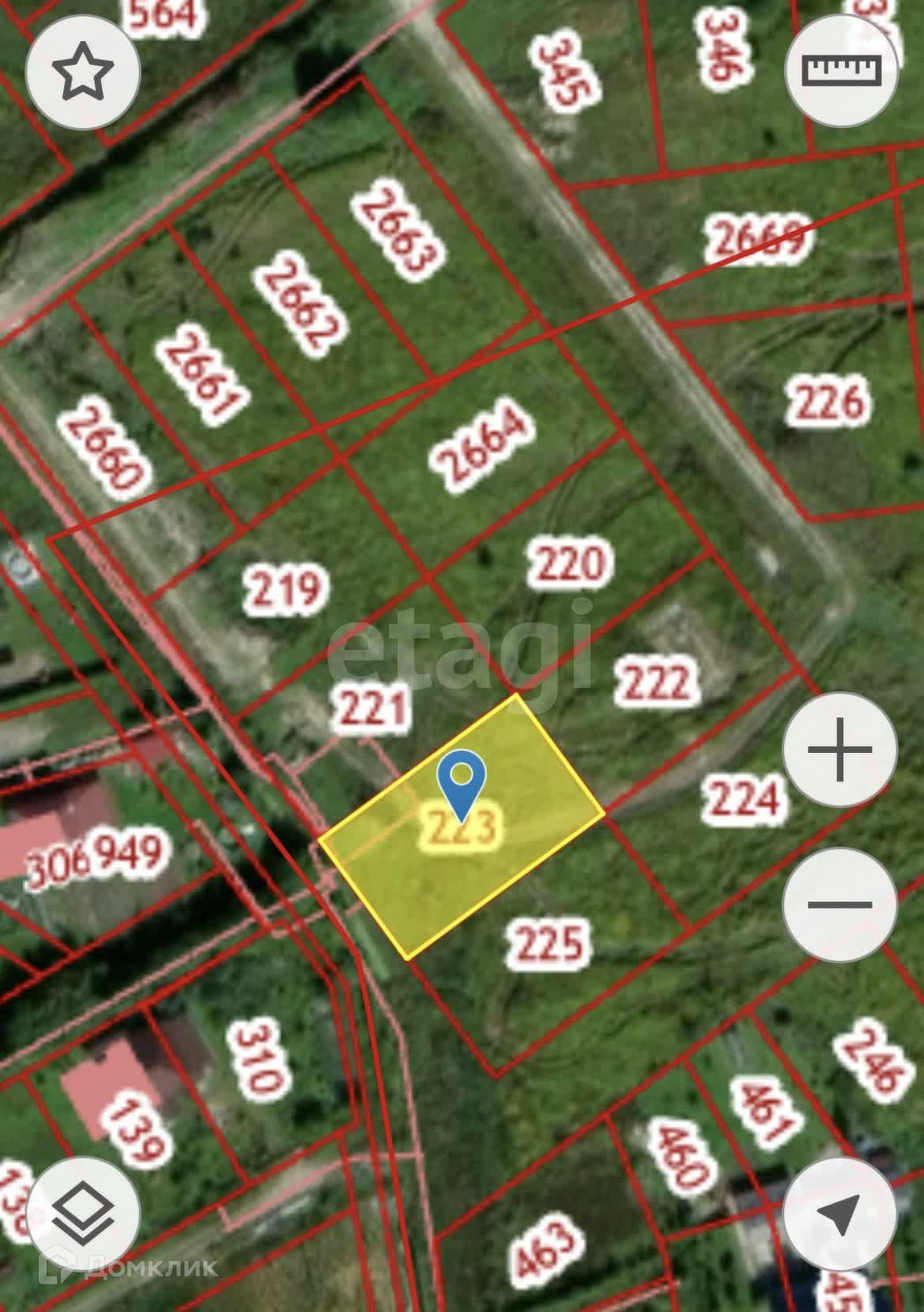
Task: Open the map layers selector
Action: (x=83, y=1214)
